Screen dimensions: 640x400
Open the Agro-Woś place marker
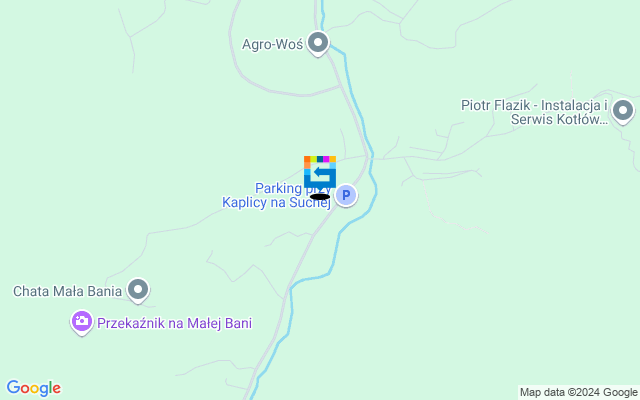click(x=318, y=43)
